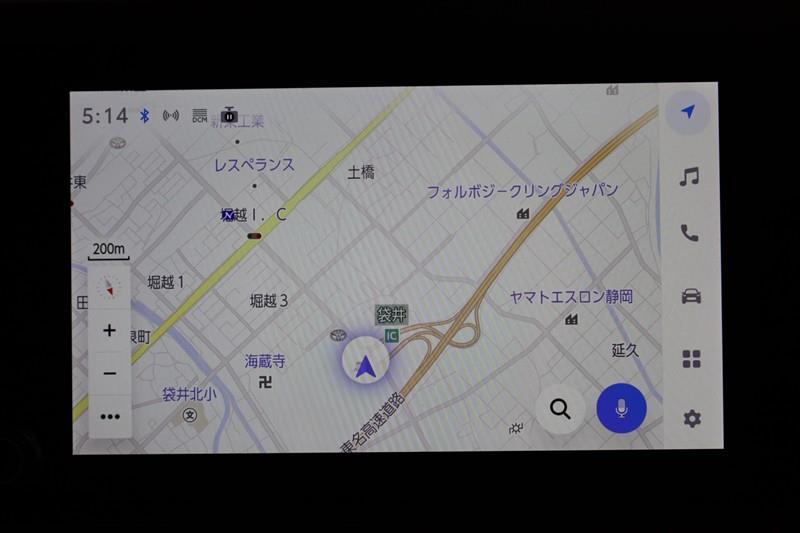Open the vehicle info tab
This screenshot has height=533, width=800.
pyautogui.click(x=690, y=296)
